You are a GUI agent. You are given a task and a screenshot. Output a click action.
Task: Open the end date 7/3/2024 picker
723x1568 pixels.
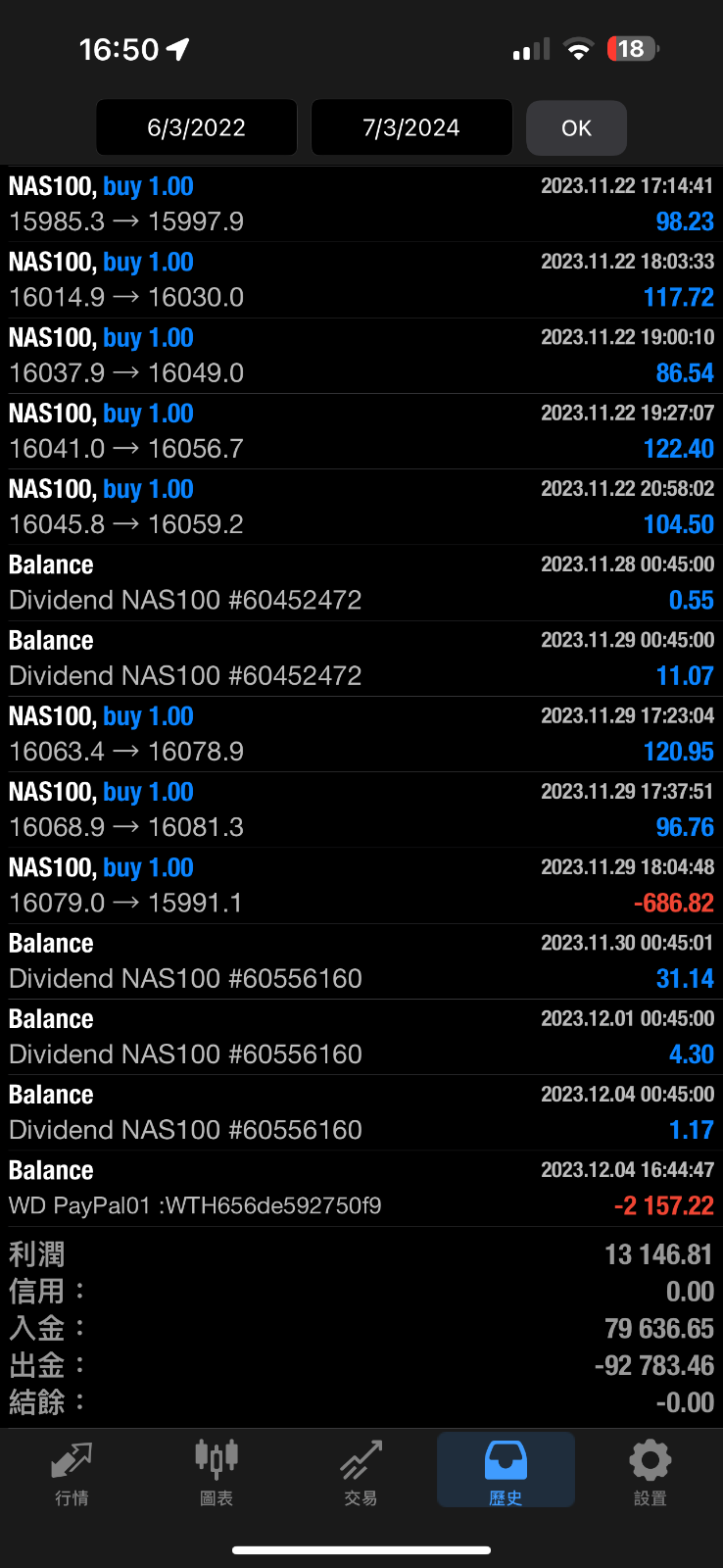(411, 127)
